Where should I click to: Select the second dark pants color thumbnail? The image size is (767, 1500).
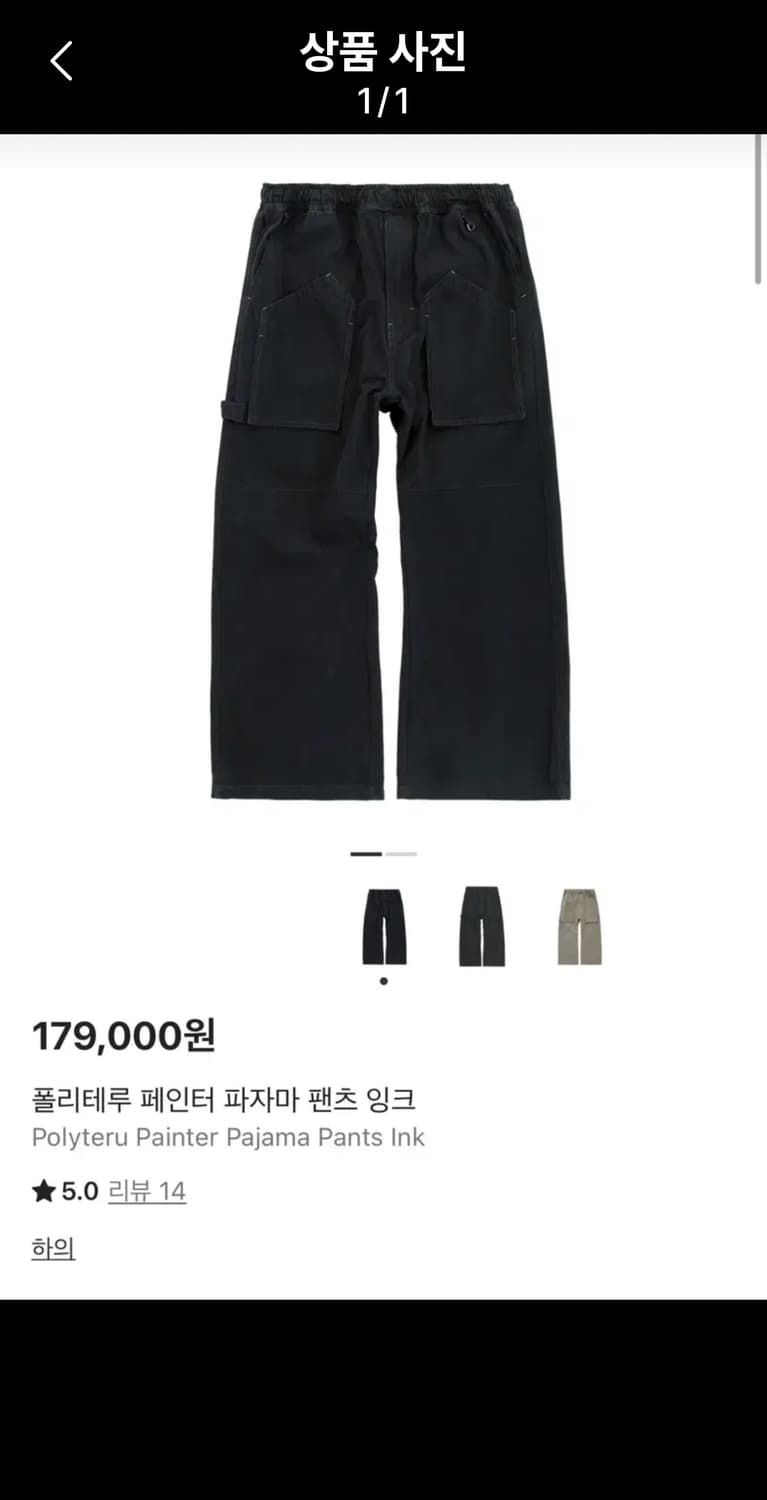(480, 925)
